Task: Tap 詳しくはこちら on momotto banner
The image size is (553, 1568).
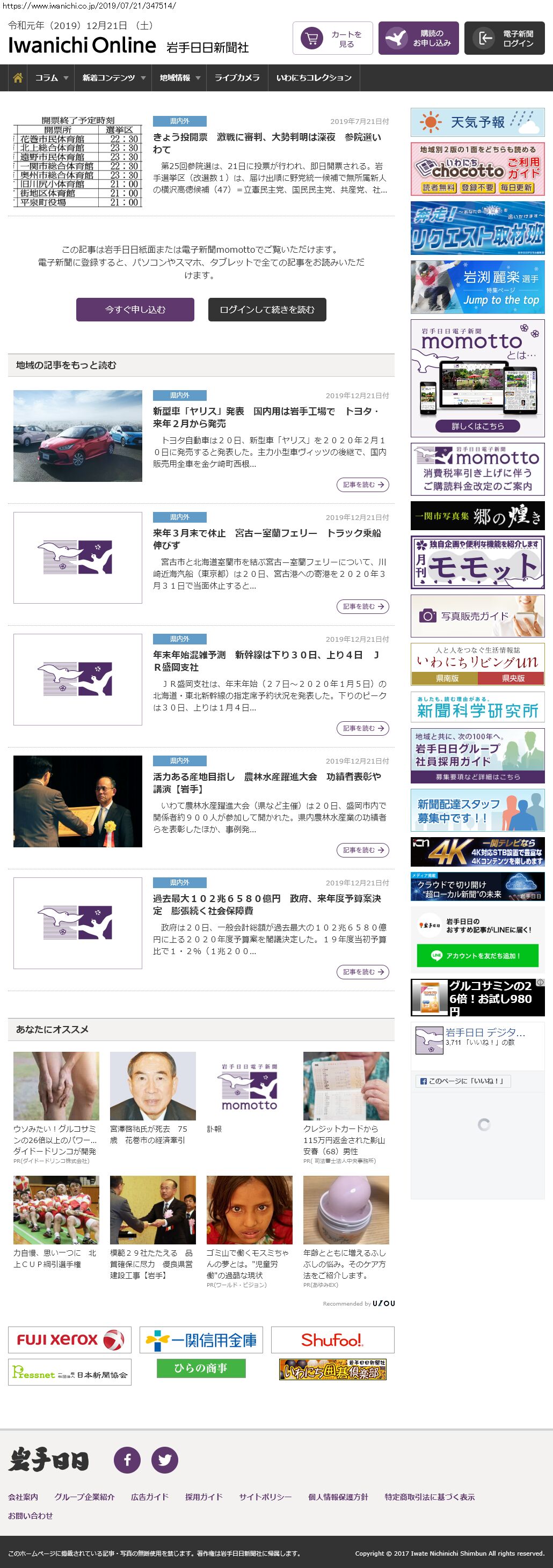Action: (x=477, y=426)
